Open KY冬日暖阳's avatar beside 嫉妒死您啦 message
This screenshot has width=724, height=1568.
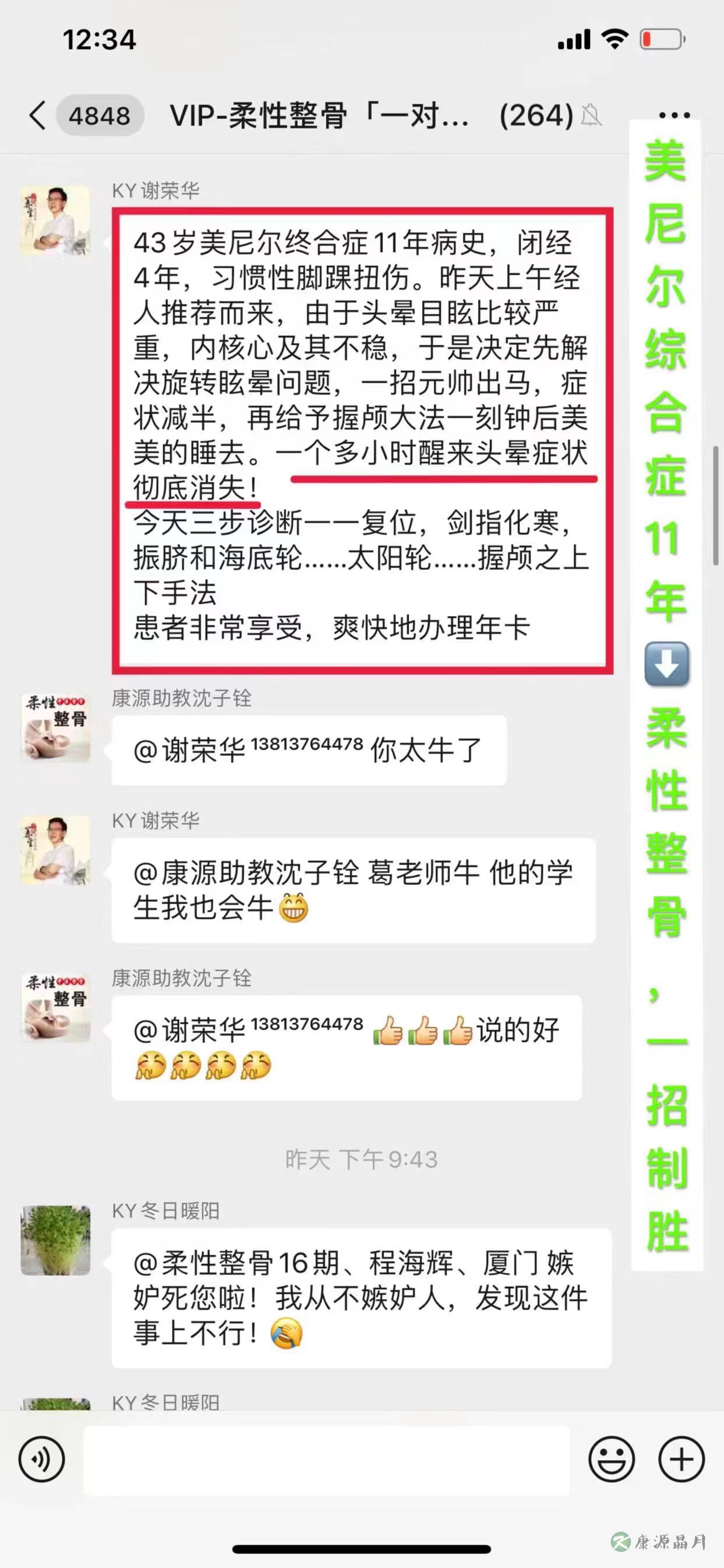tap(55, 1241)
